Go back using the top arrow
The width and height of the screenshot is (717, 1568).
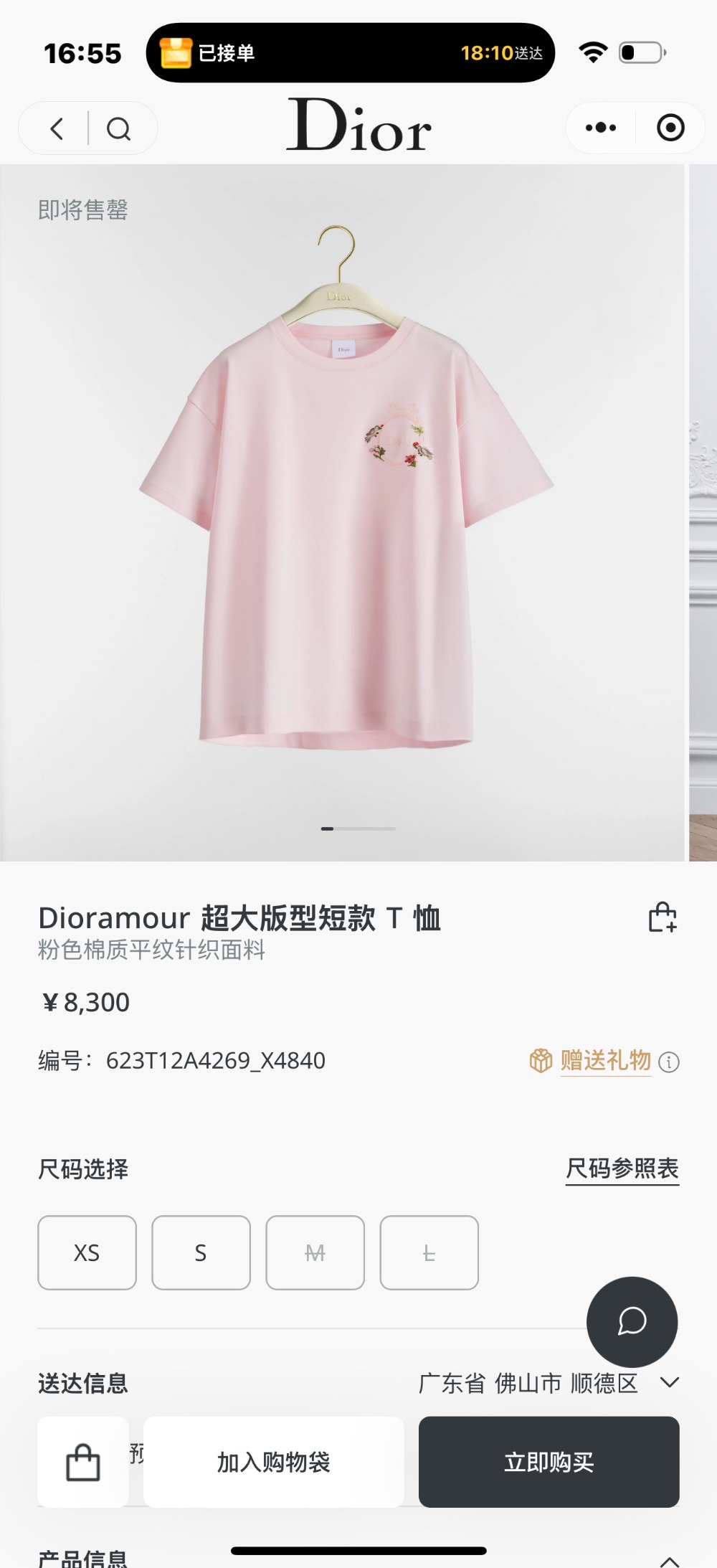[57, 129]
